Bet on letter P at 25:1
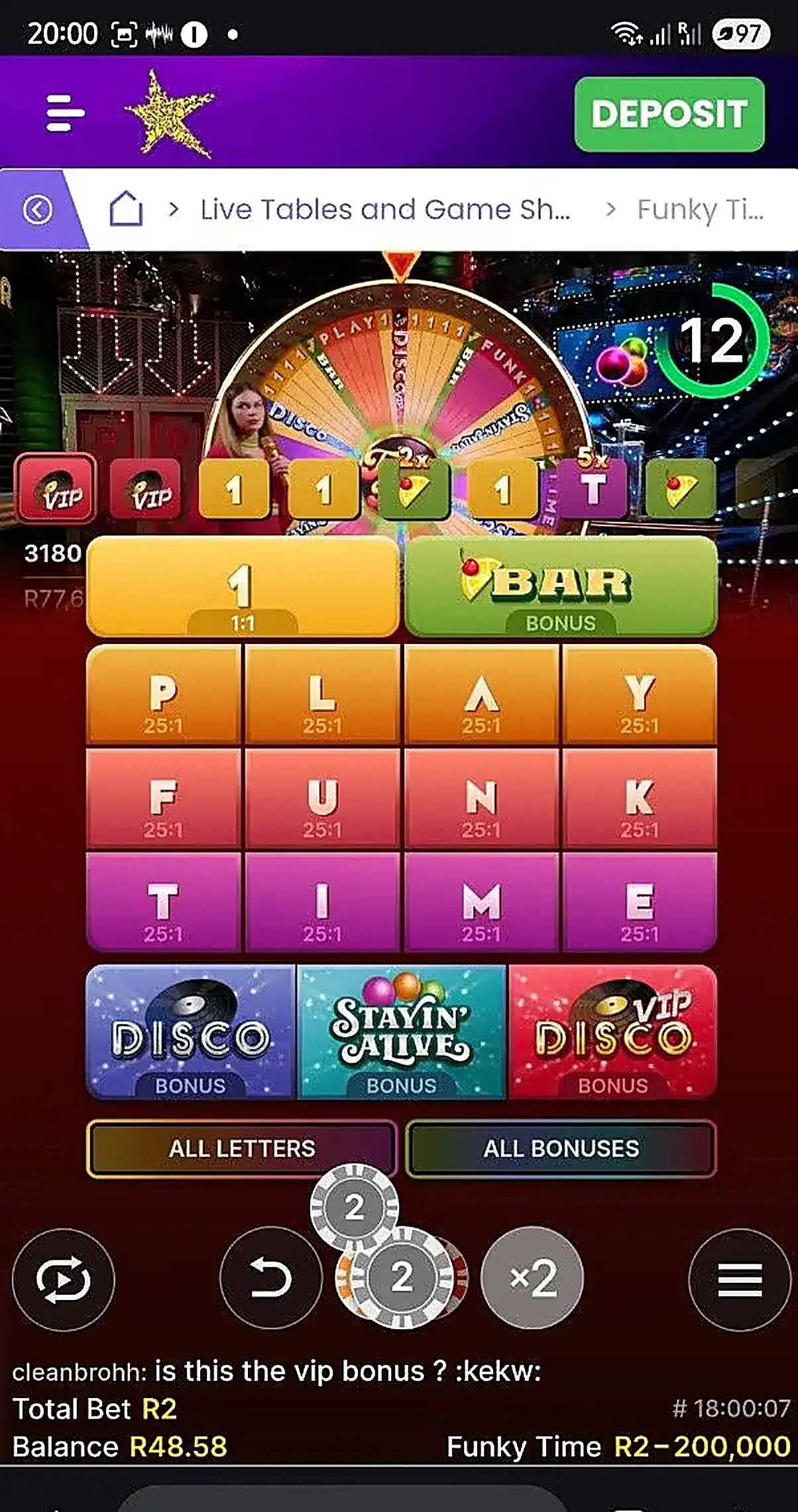The width and height of the screenshot is (798, 1512). point(164,695)
